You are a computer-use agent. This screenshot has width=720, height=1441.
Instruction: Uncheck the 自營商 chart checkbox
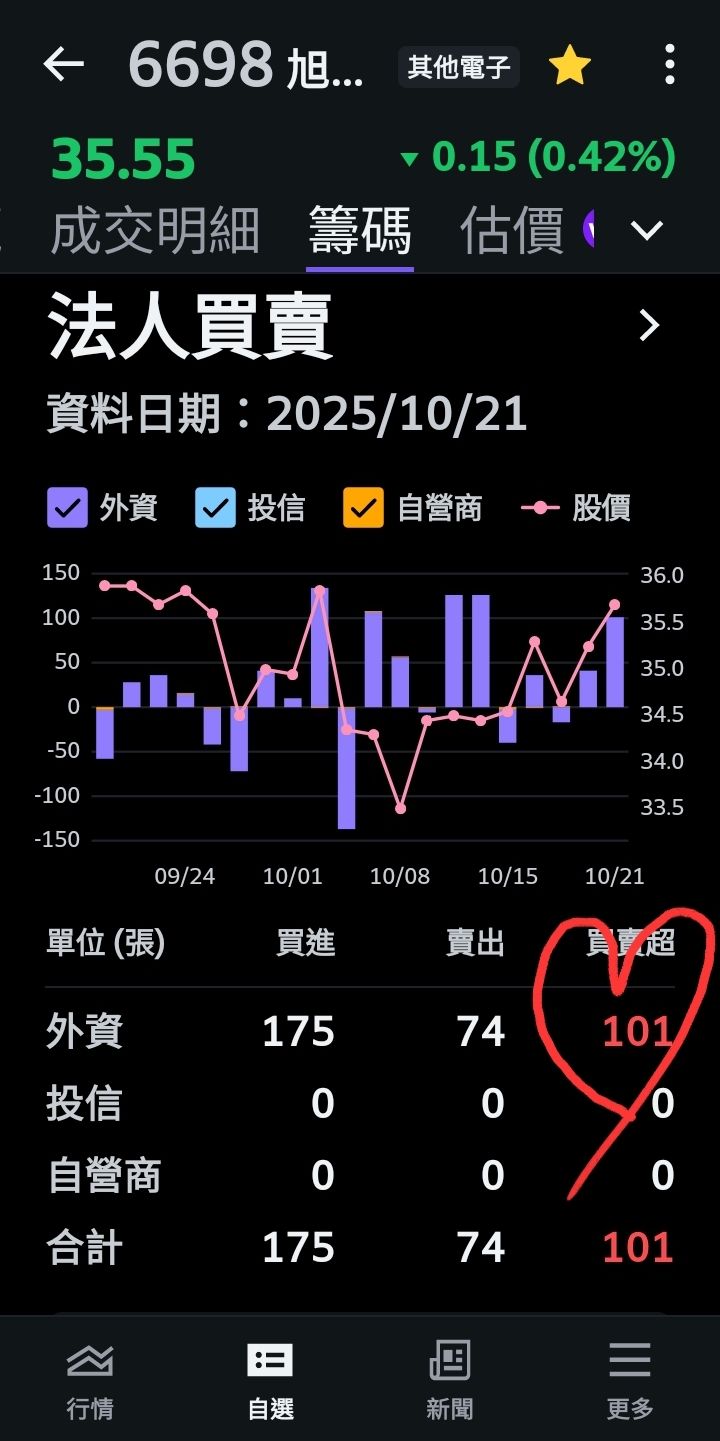363,508
